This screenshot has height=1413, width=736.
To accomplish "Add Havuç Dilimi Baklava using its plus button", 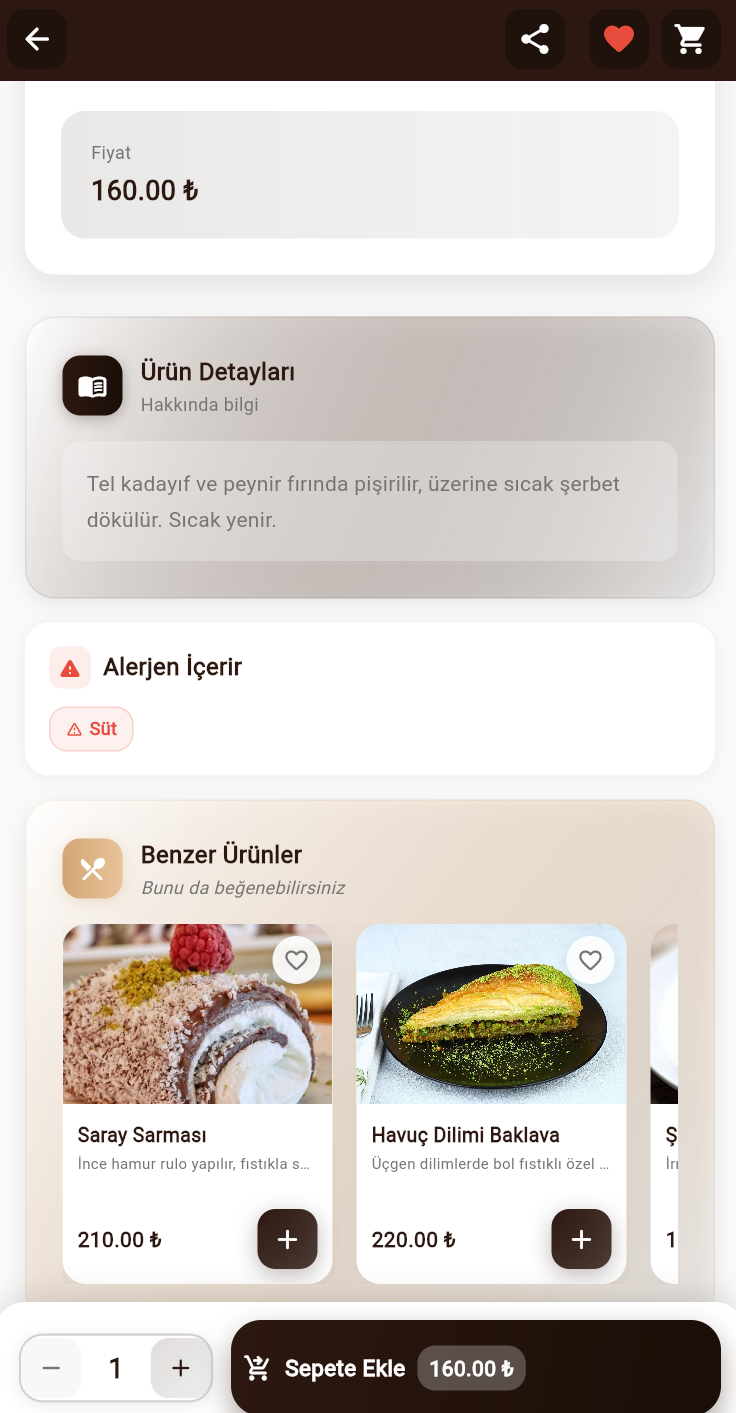I will (x=581, y=1239).
